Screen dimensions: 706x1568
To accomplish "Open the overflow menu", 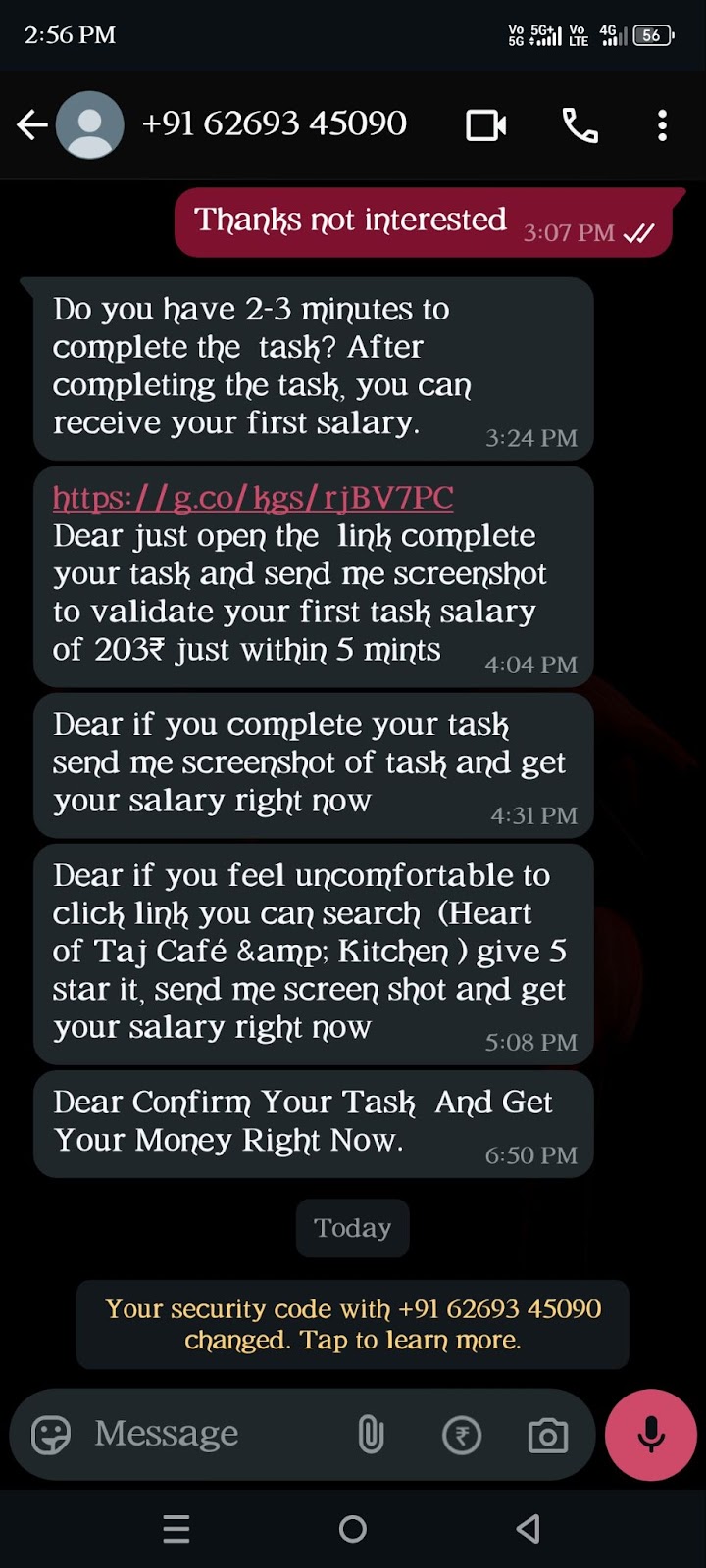I will click(663, 125).
